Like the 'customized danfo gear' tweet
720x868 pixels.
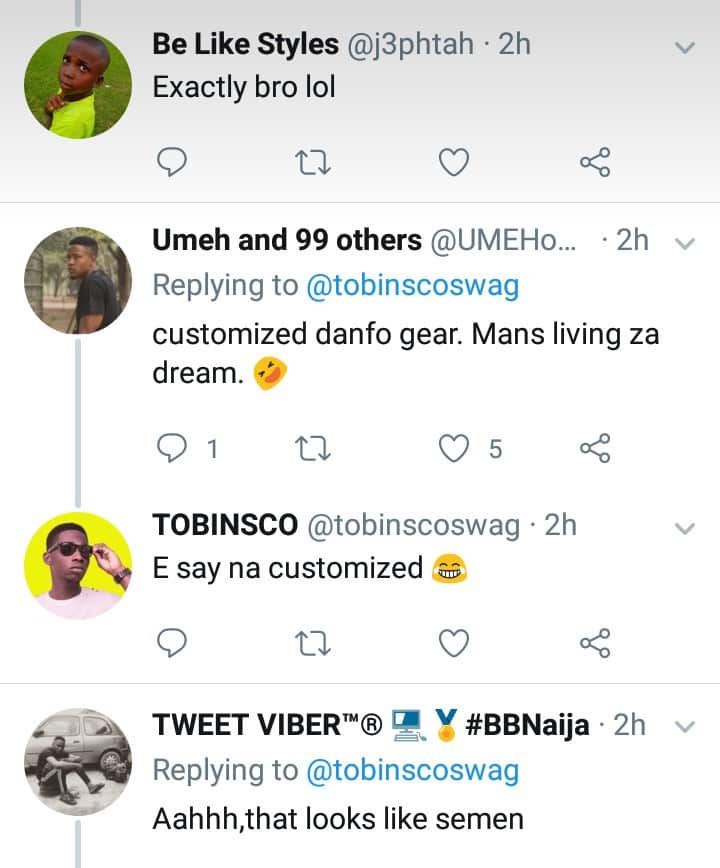[x=455, y=449]
